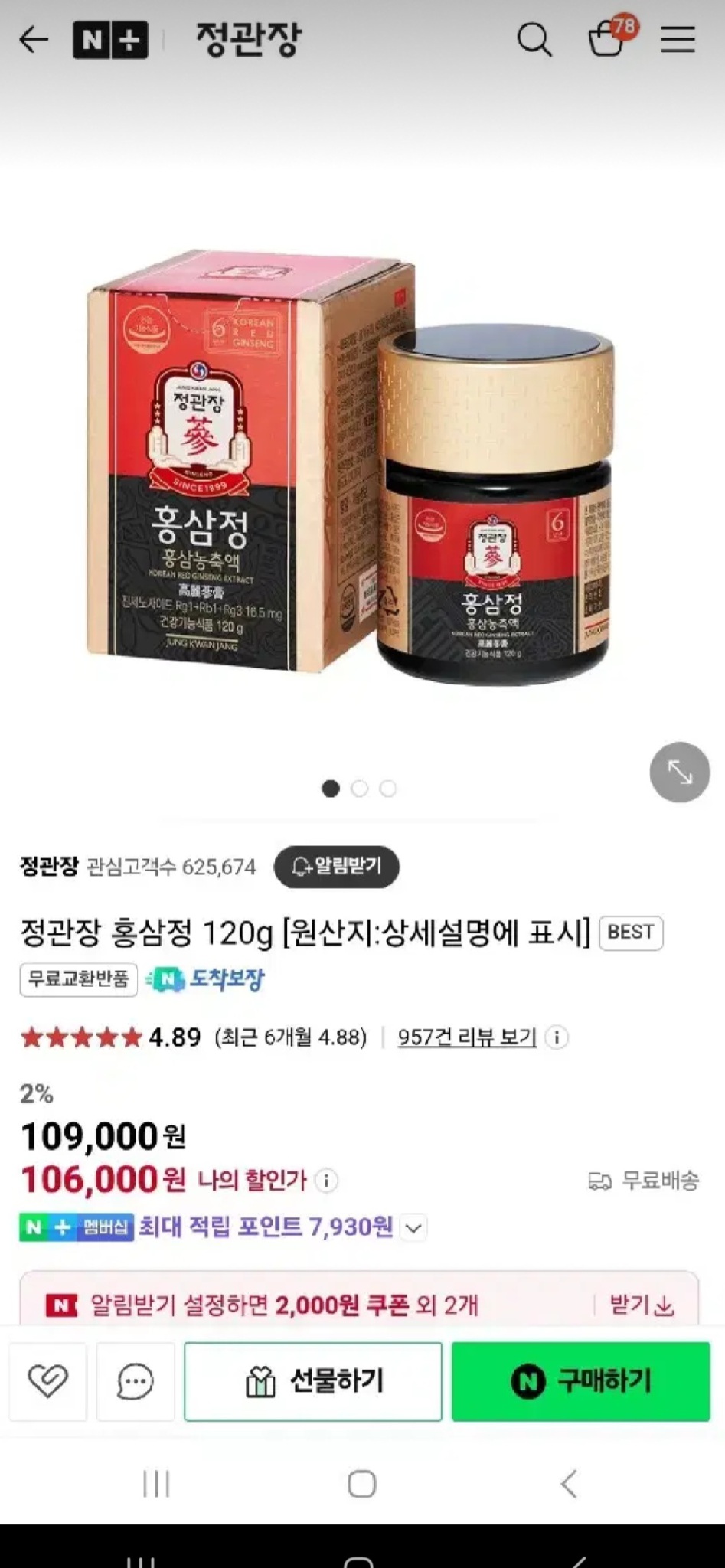The height and width of the screenshot is (1568, 725).
Task: Select the second image carousel dot
Action: point(360,789)
